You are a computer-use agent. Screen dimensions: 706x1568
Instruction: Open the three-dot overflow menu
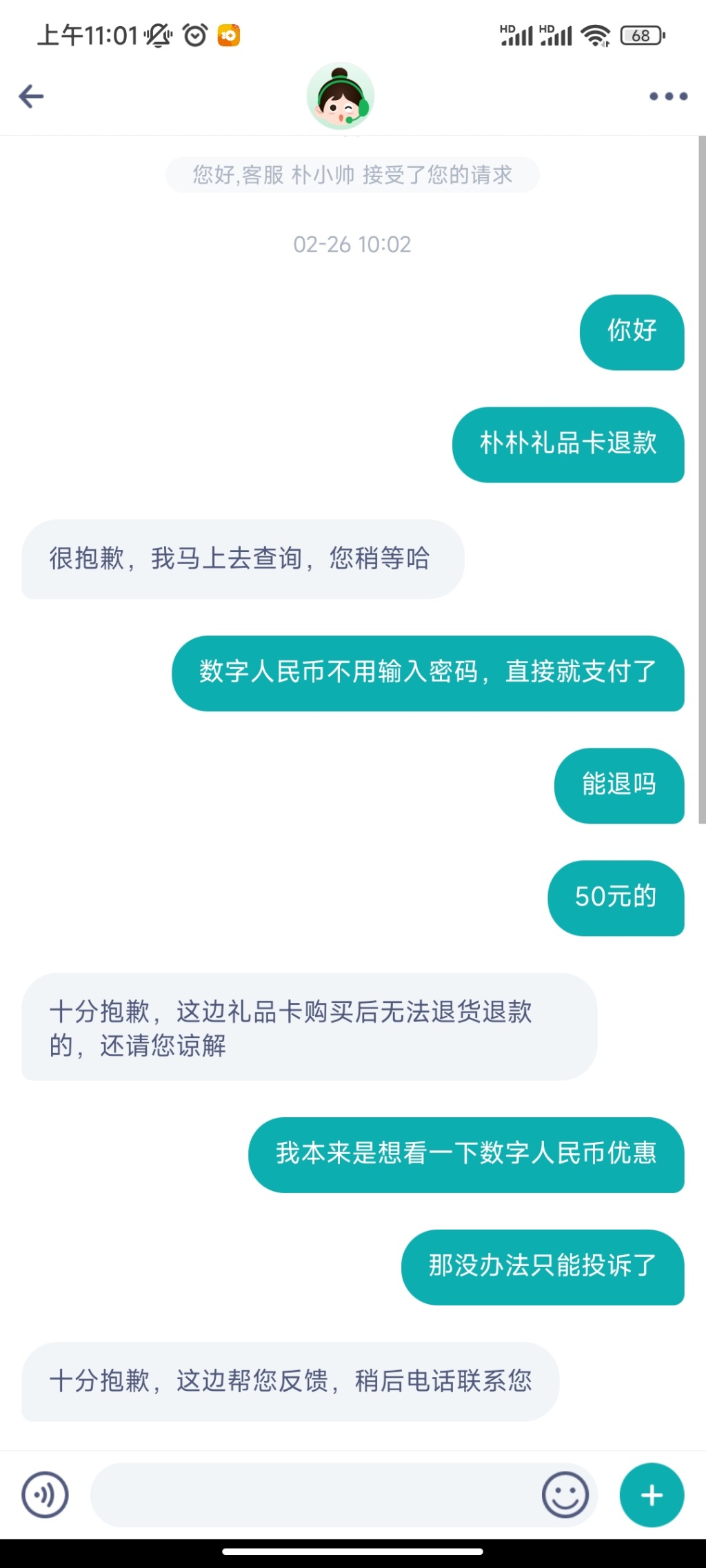tap(668, 96)
